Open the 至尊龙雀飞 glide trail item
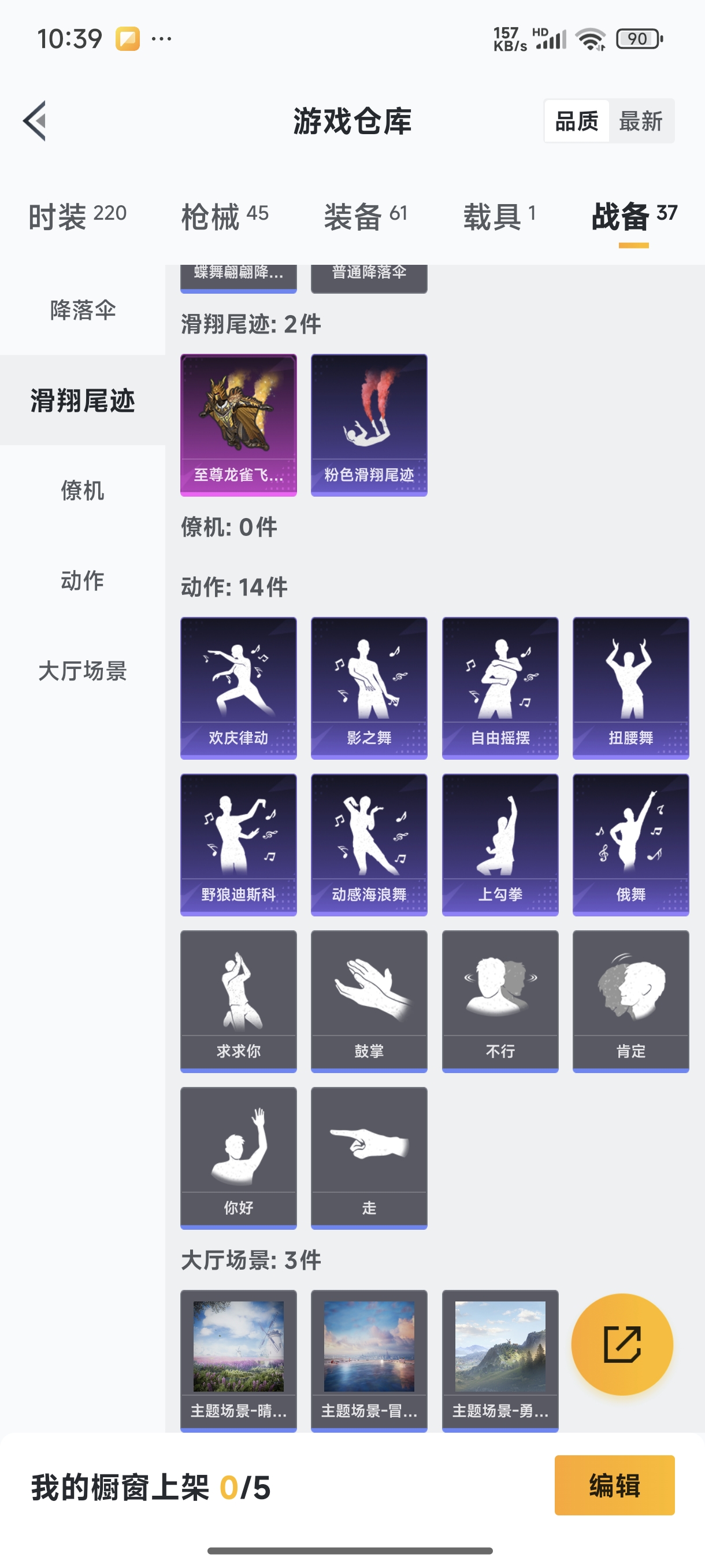The width and height of the screenshot is (705, 1568). pos(239,425)
